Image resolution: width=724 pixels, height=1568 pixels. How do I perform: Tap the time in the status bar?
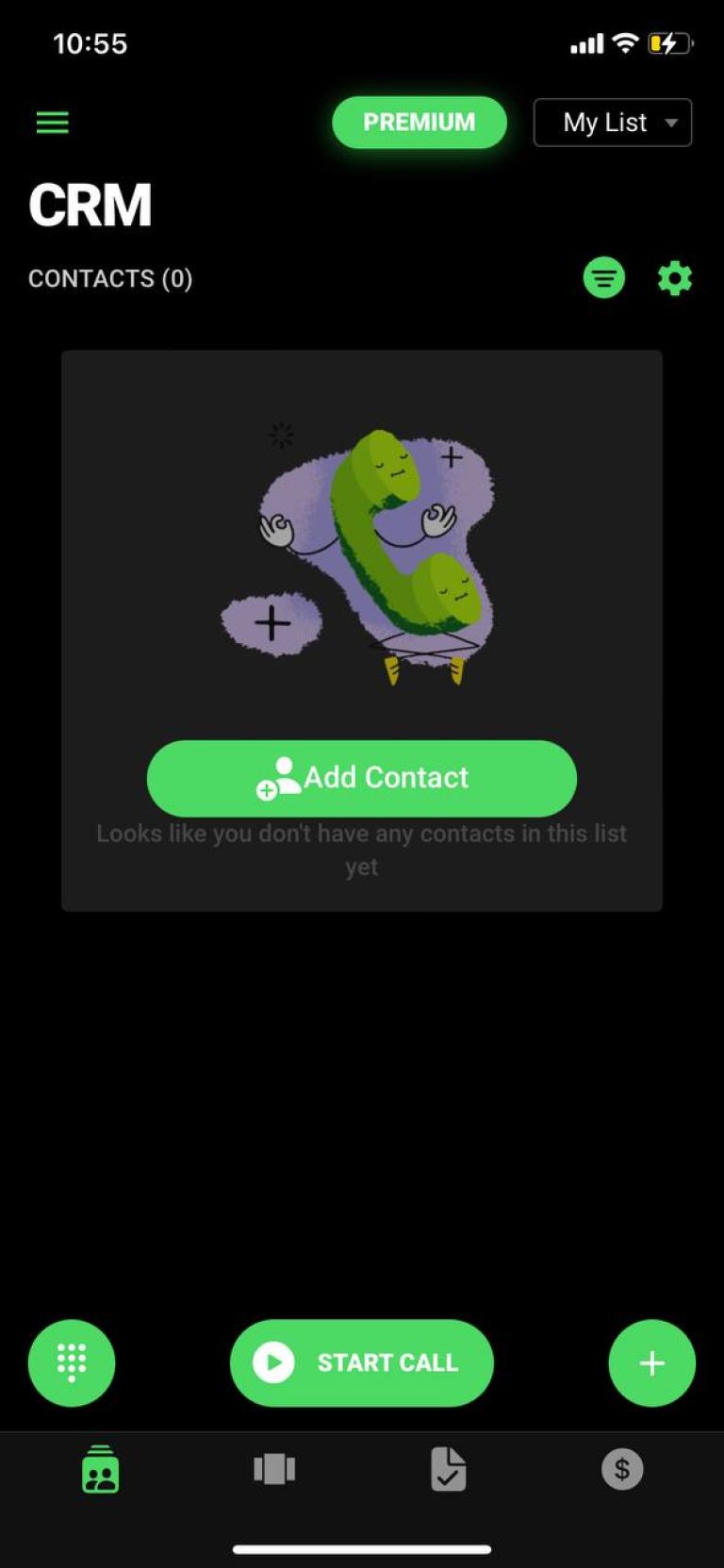click(x=91, y=42)
